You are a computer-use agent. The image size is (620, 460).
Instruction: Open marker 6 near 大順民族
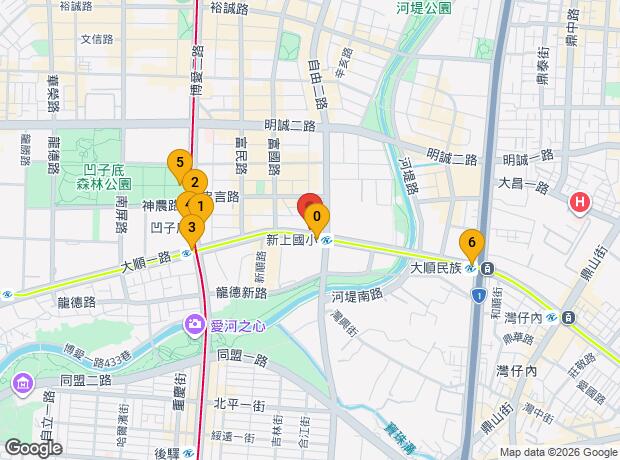click(471, 242)
